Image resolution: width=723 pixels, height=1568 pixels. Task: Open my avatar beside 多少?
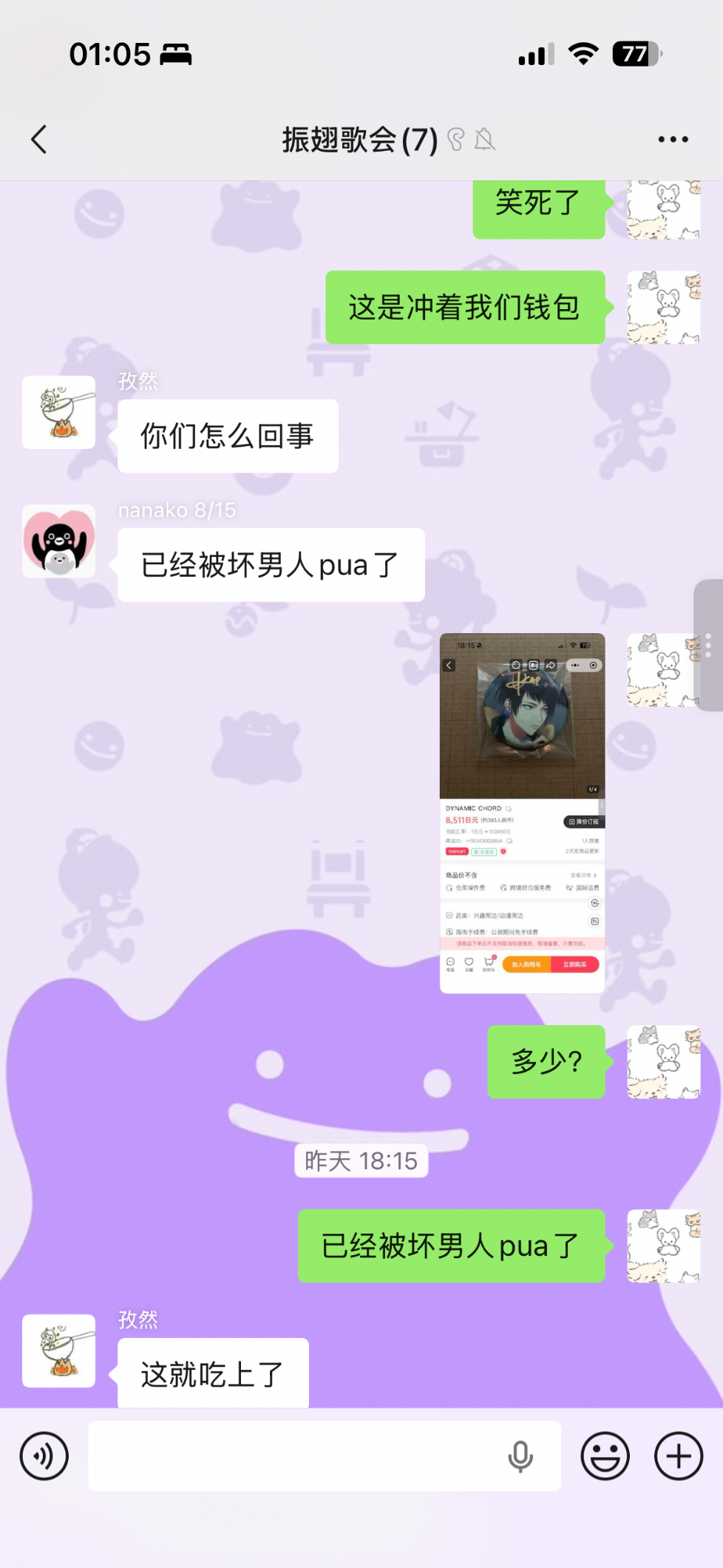pyautogui.click(x=663, y=1061)
